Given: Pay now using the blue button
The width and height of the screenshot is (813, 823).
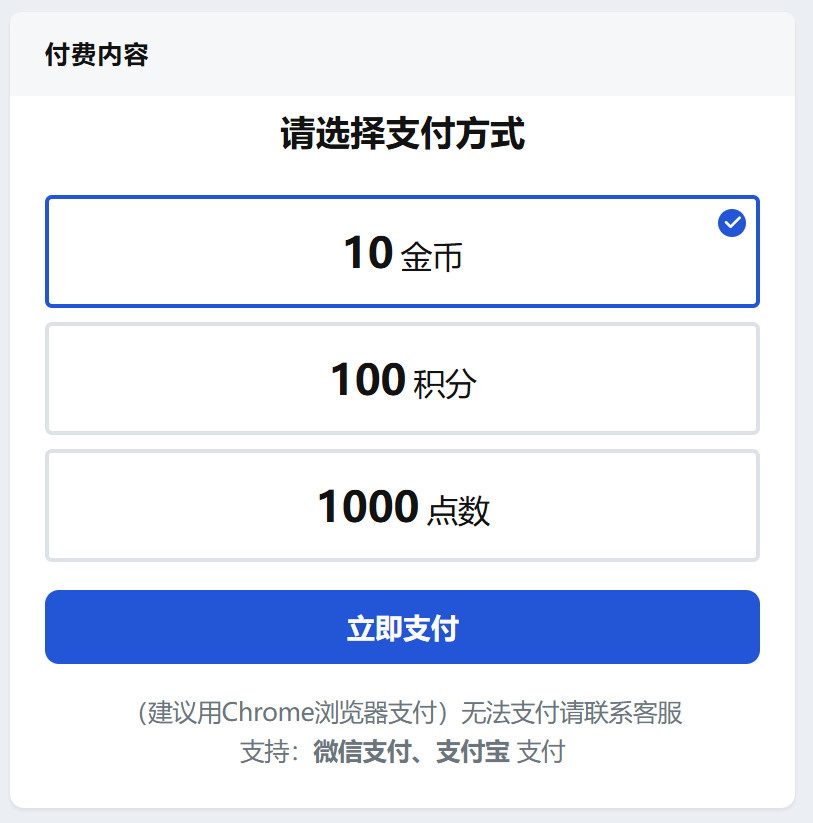Looking at the screenshot, I should (401, 627).
